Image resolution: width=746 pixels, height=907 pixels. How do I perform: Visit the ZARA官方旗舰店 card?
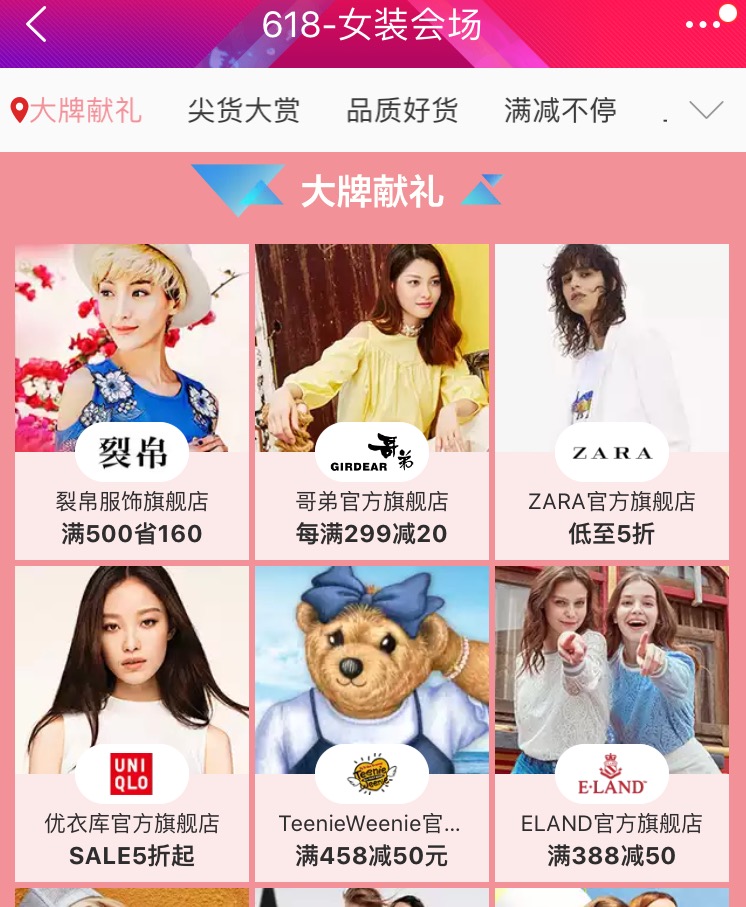[x=612, y=400]
